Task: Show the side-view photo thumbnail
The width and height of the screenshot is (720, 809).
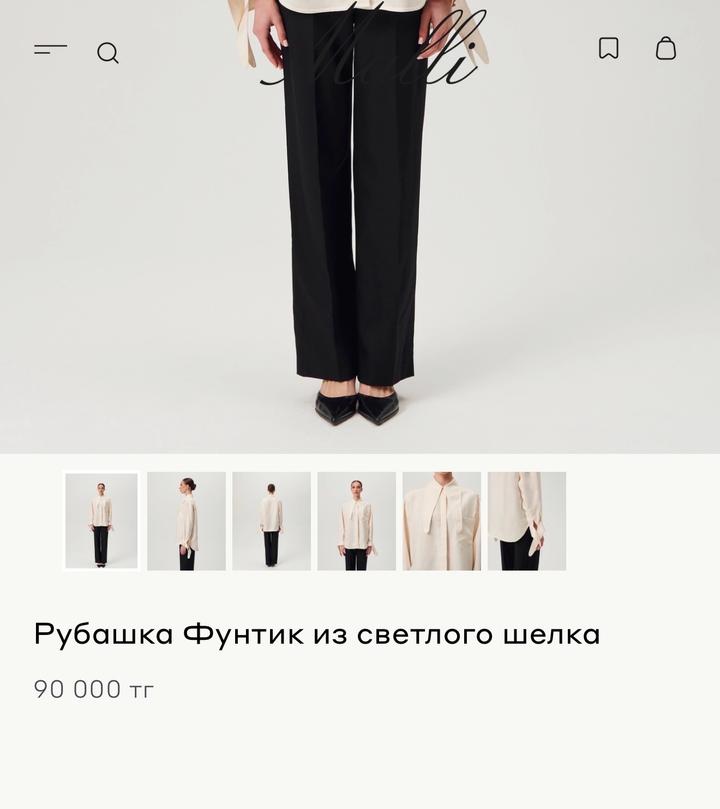Action: [x=187, y=521]
